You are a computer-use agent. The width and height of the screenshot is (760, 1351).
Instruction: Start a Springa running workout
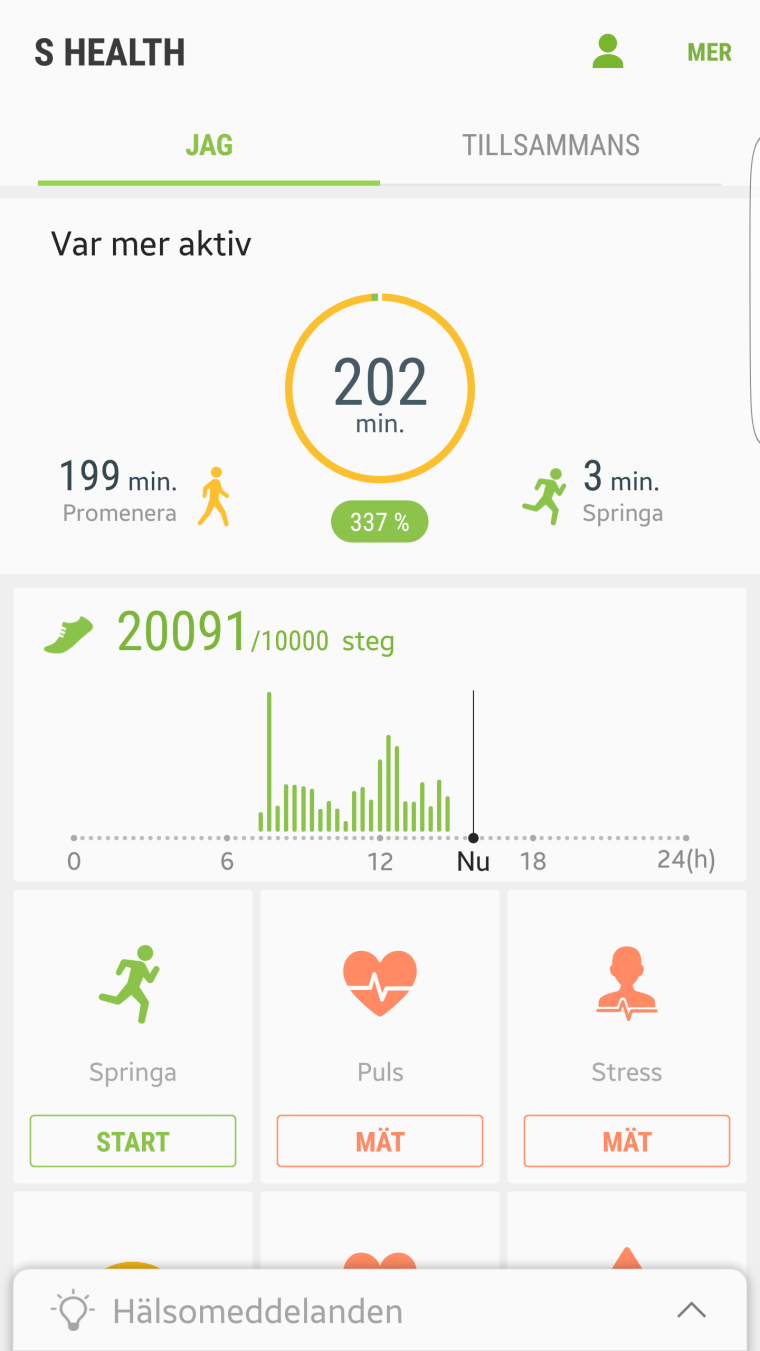coord(133,1141)
